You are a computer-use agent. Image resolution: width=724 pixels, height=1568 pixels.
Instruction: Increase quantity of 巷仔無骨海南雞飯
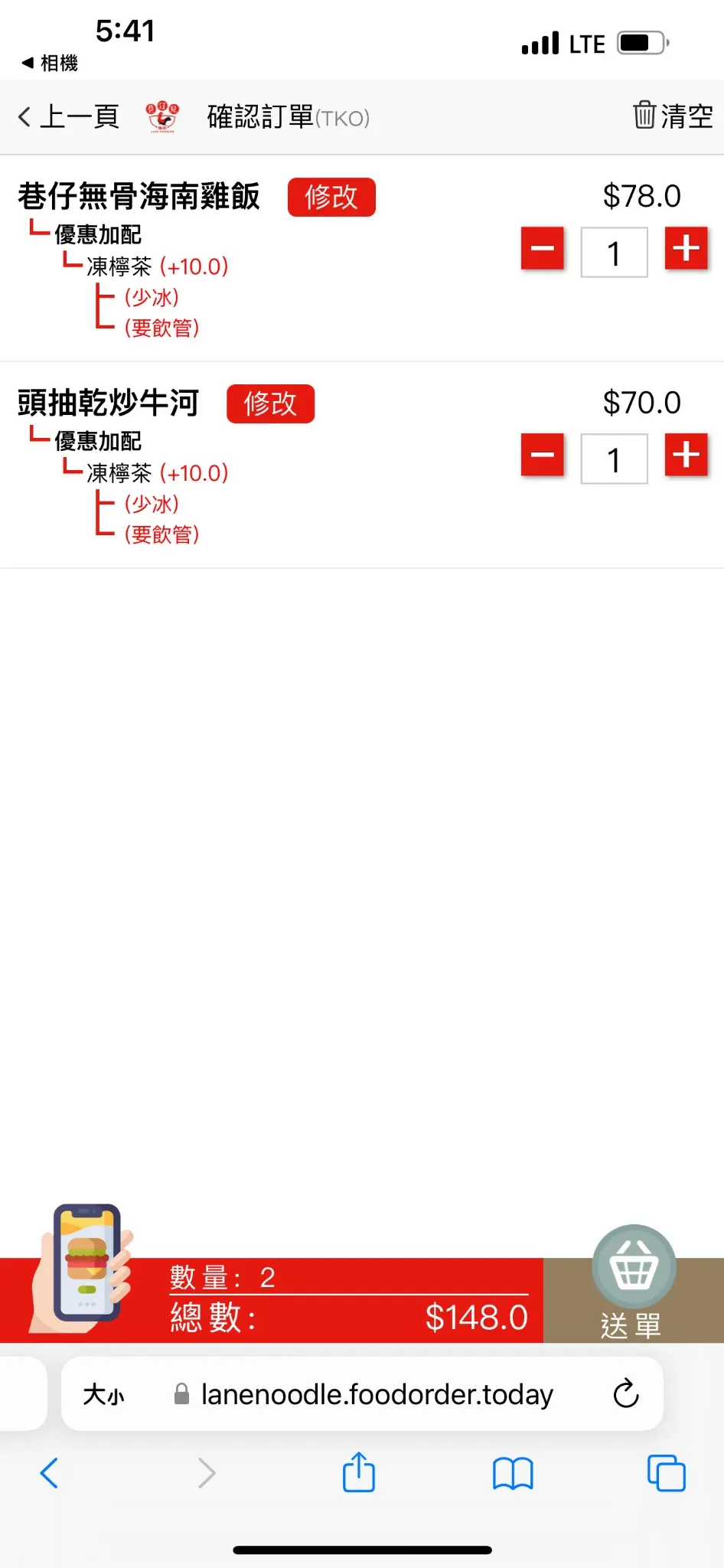pyautogui.click(x=686, y=249)
